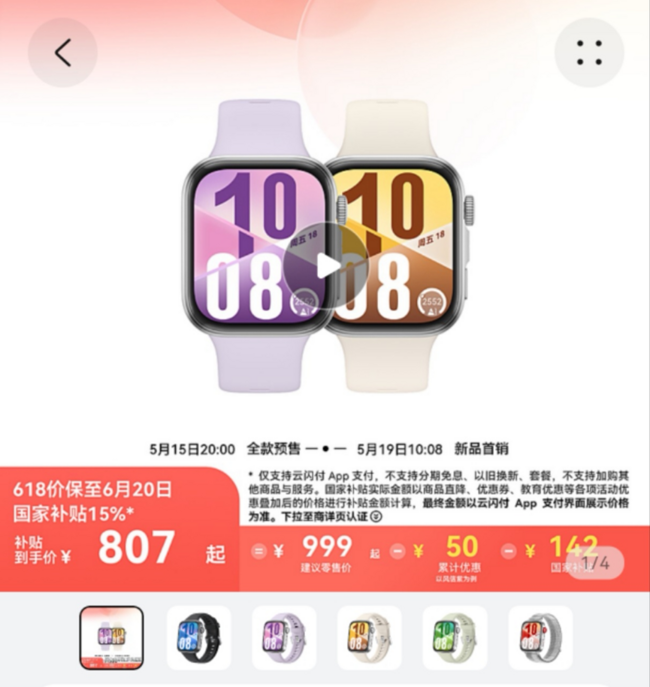Select the black watch thumbnail
This screenshot has width=650, height=687.
coord(198,637)
